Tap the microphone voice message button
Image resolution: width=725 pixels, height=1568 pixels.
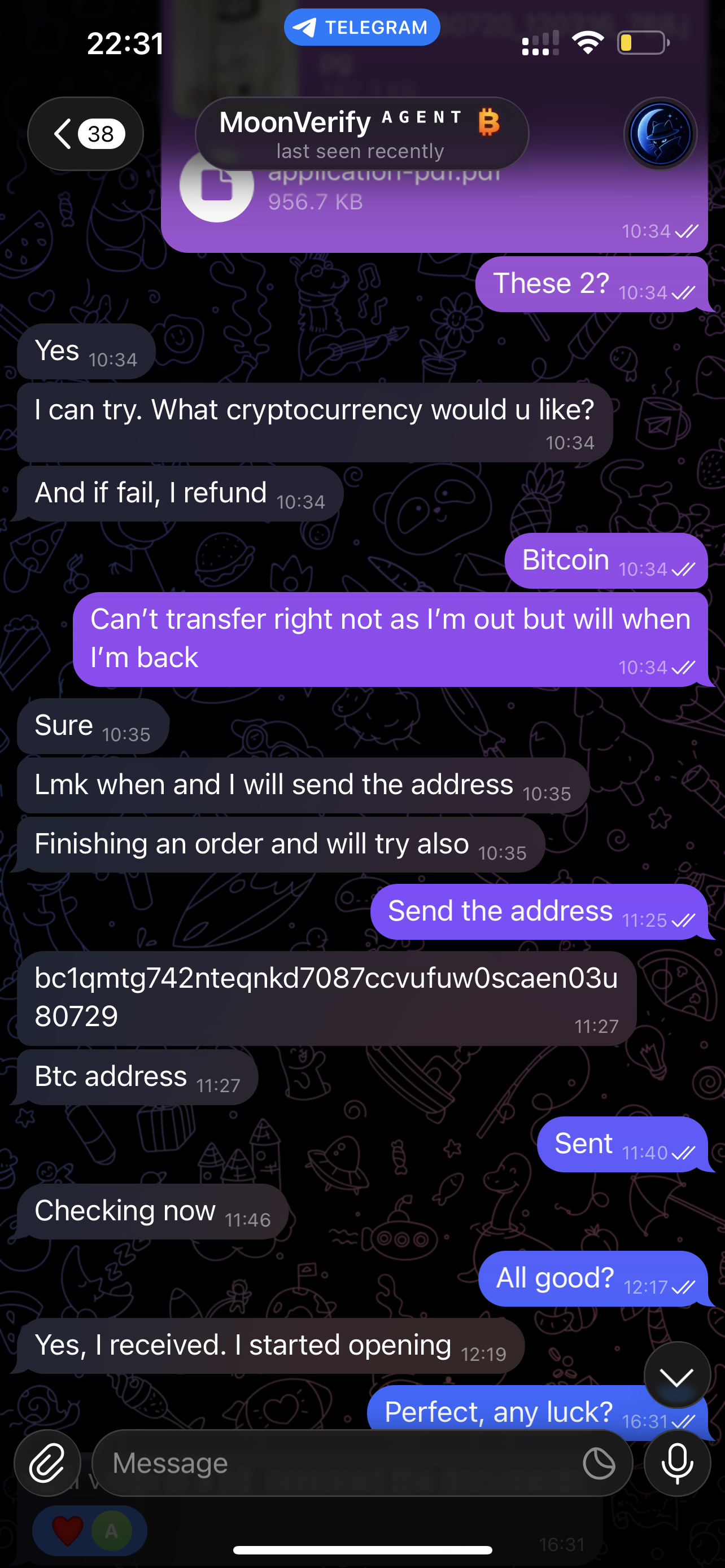coord(677,1462)
